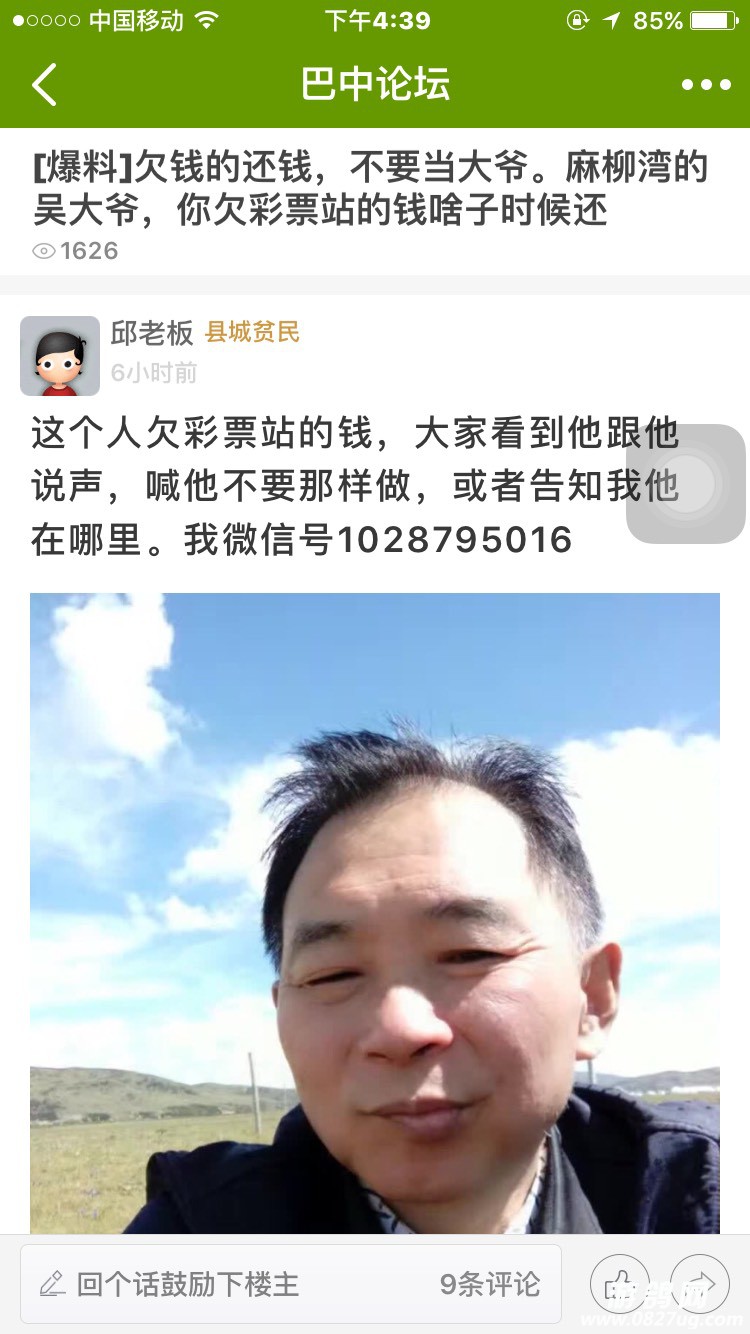The width and height of the screenshot is (750, 1334).
Task: Tap the username 邱老板
Action: coord(152,333)
